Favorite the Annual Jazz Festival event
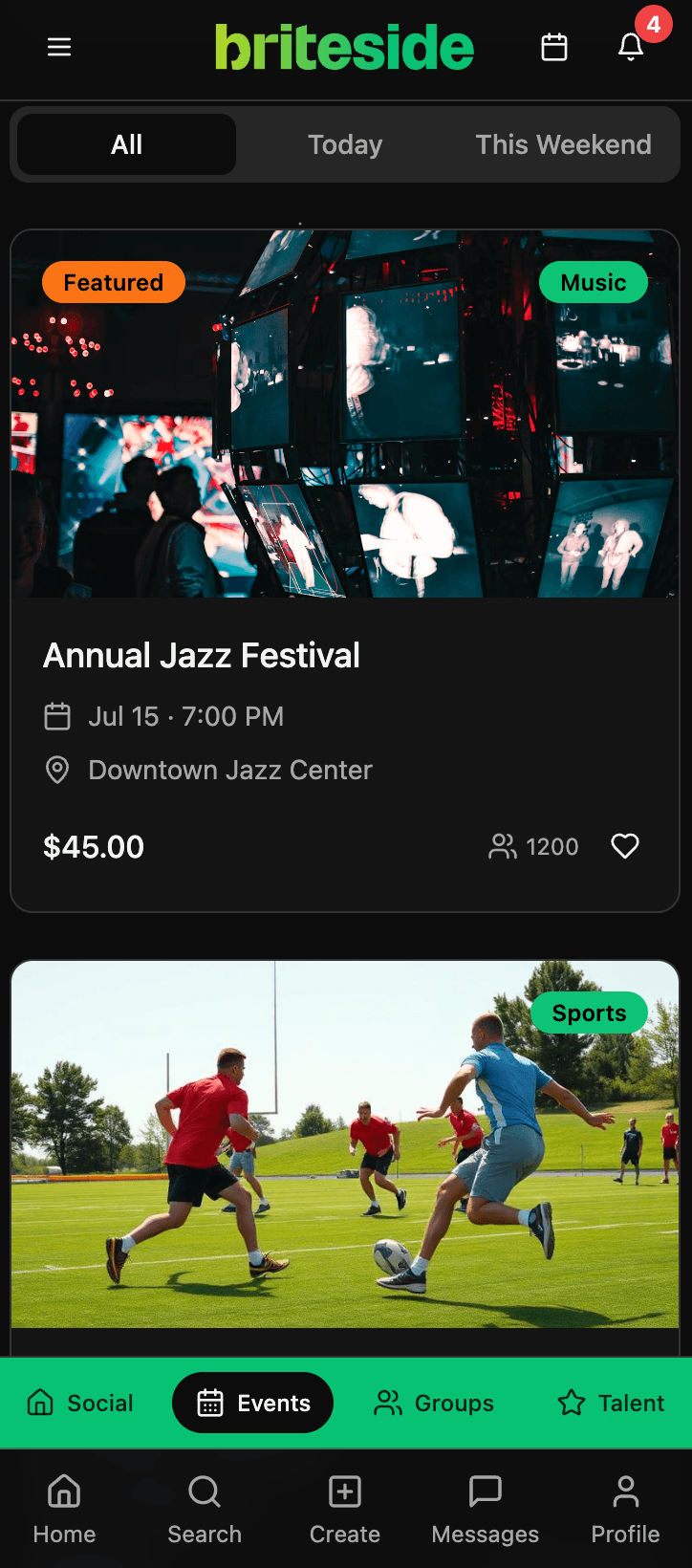This screenshot has width=692, height=1568. pos(624,846)
